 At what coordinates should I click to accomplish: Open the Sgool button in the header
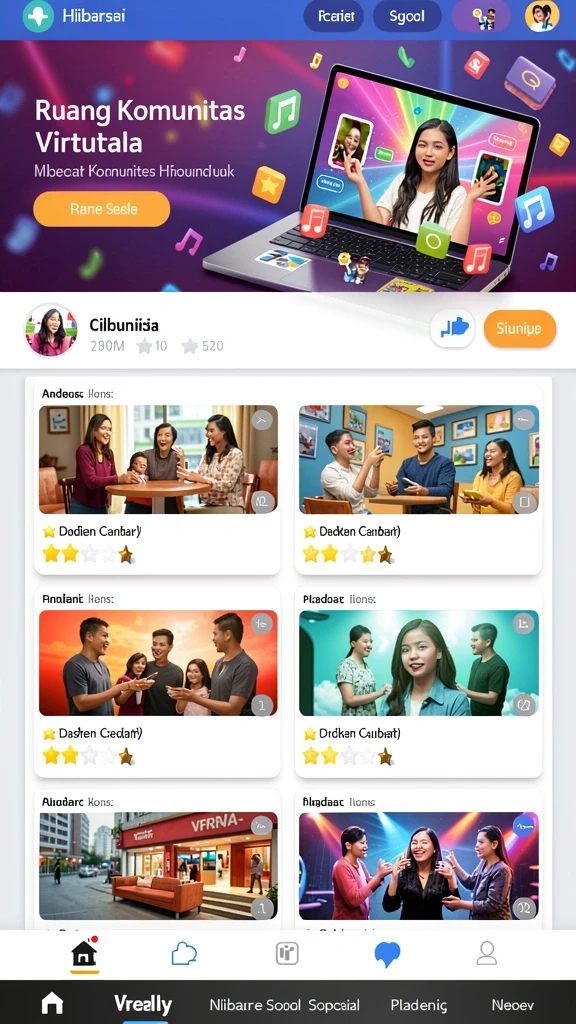406,16
